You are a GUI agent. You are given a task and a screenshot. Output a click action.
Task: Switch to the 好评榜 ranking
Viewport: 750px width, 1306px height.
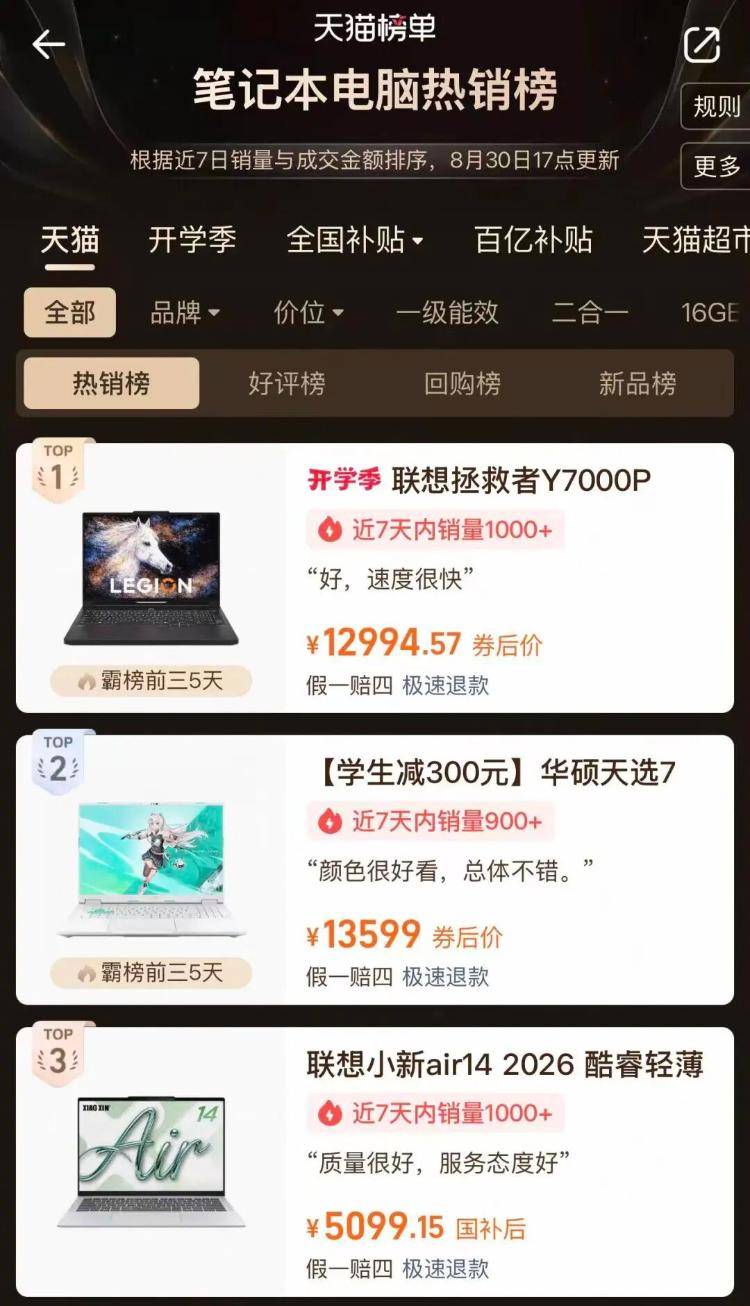[x=287, y=383]
